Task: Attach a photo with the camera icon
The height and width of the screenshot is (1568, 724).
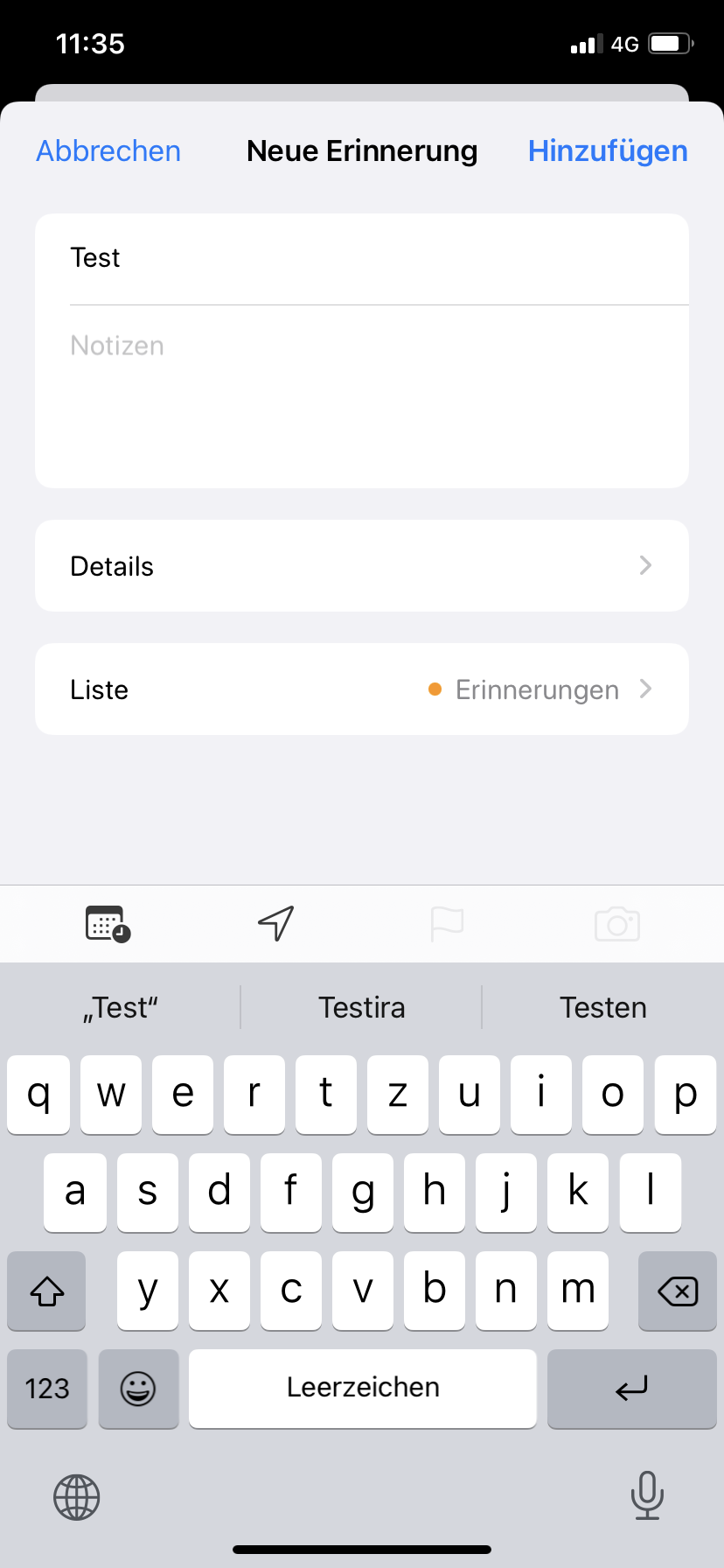Action: (617, 924)
